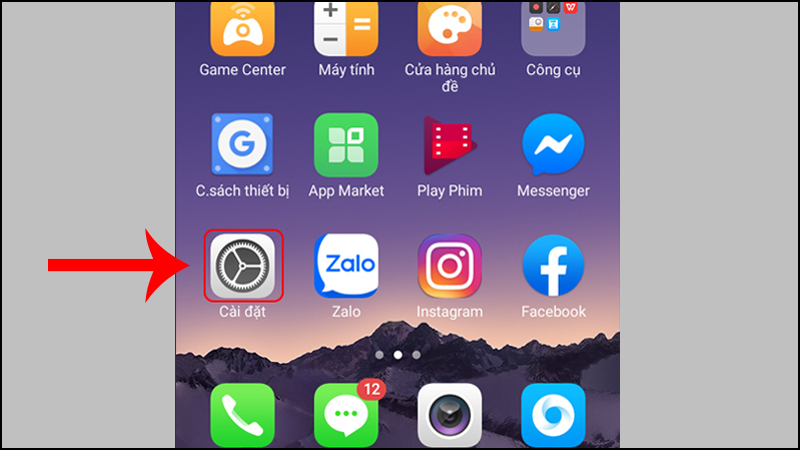
Task: Open messages with 12 unread badge
Action: [x=346, y=414]
